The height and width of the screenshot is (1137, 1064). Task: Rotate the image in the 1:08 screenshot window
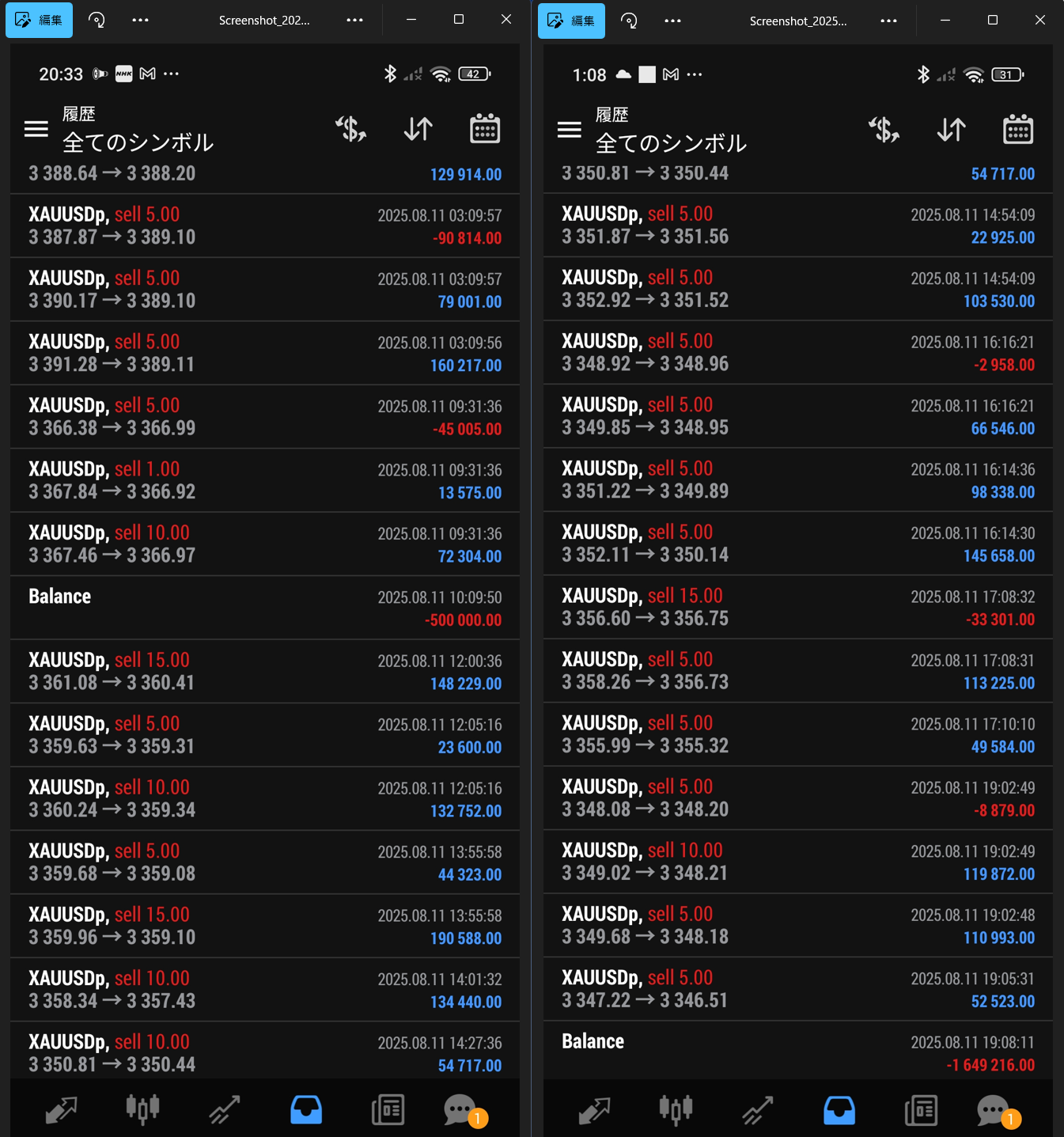tap(629, 21)
